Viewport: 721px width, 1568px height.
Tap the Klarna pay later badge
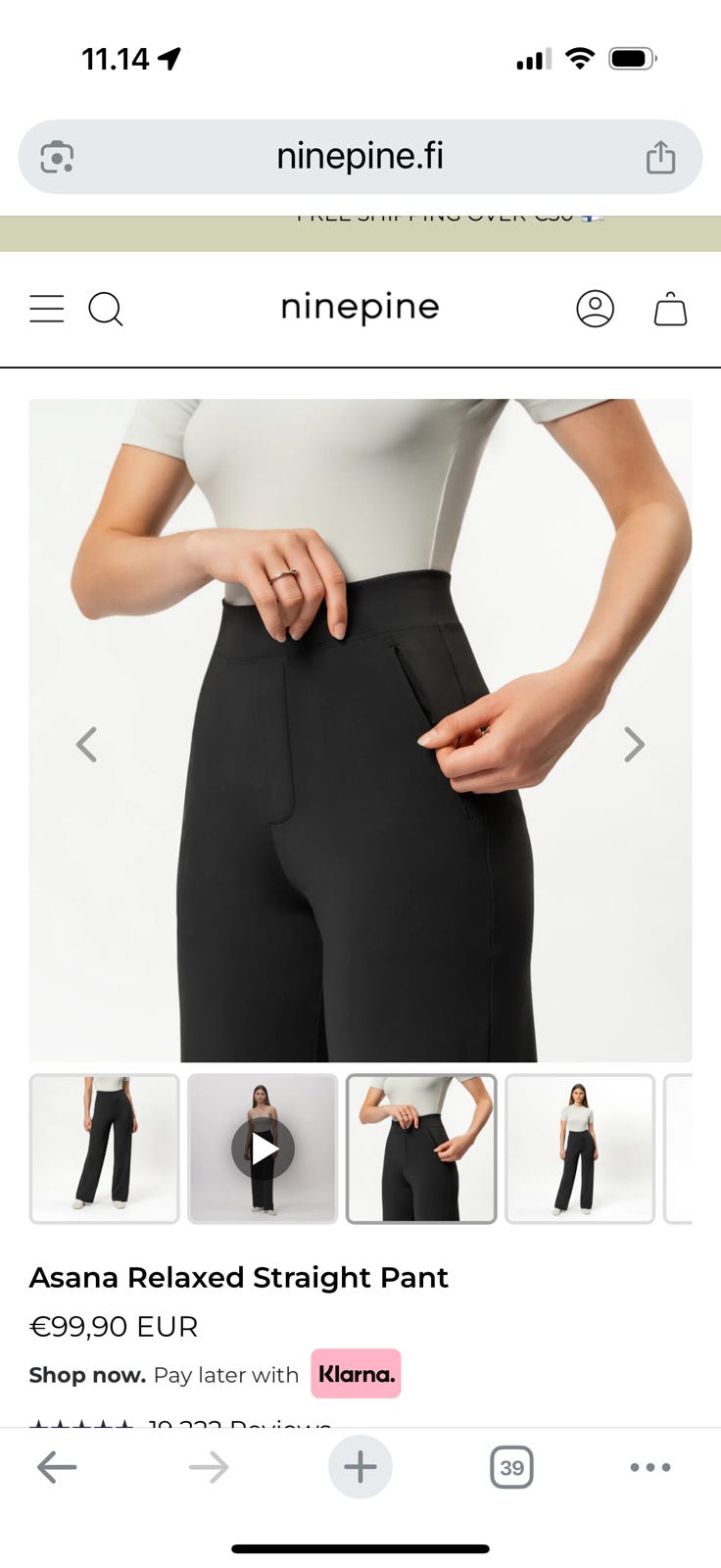click(x=357, y=1374)
